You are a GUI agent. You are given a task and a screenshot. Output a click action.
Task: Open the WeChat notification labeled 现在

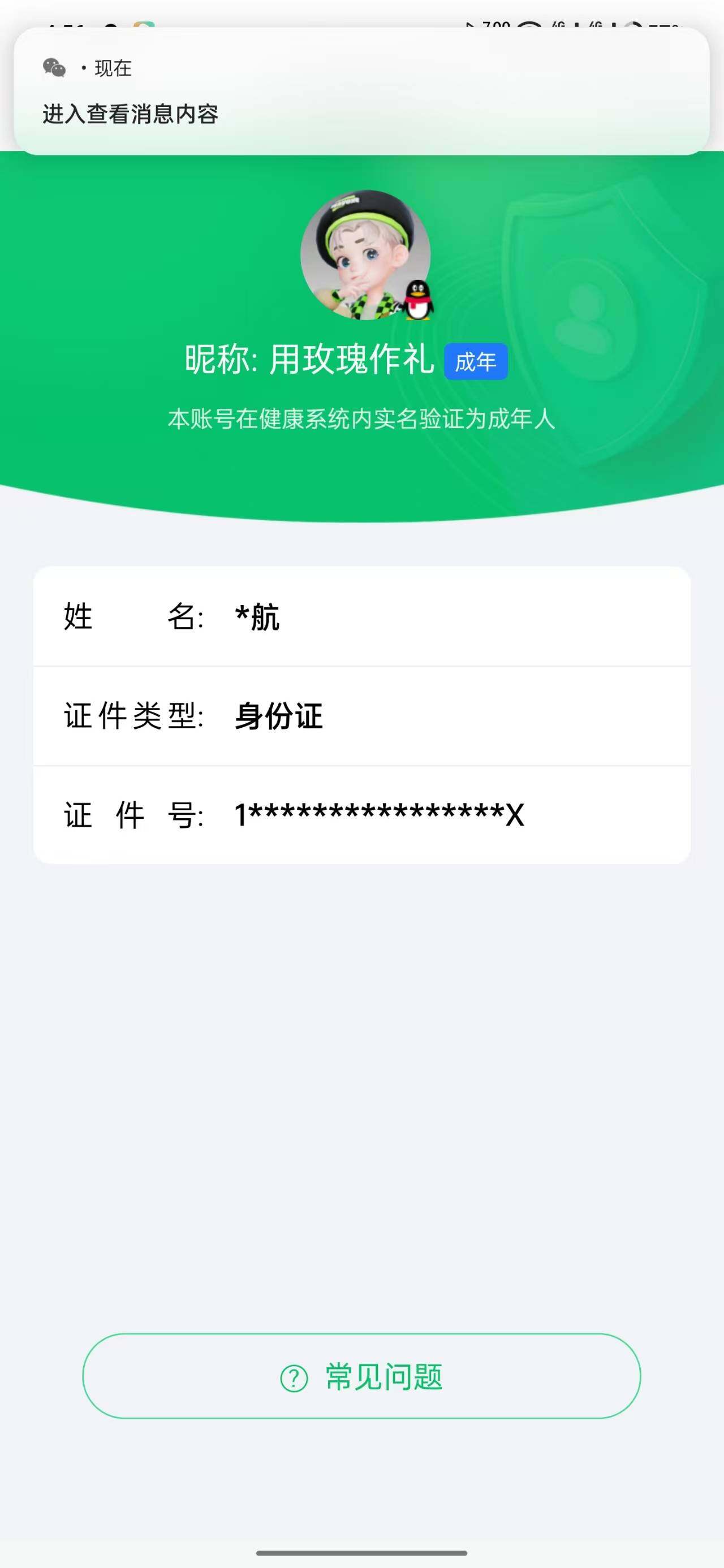(113, 68)
